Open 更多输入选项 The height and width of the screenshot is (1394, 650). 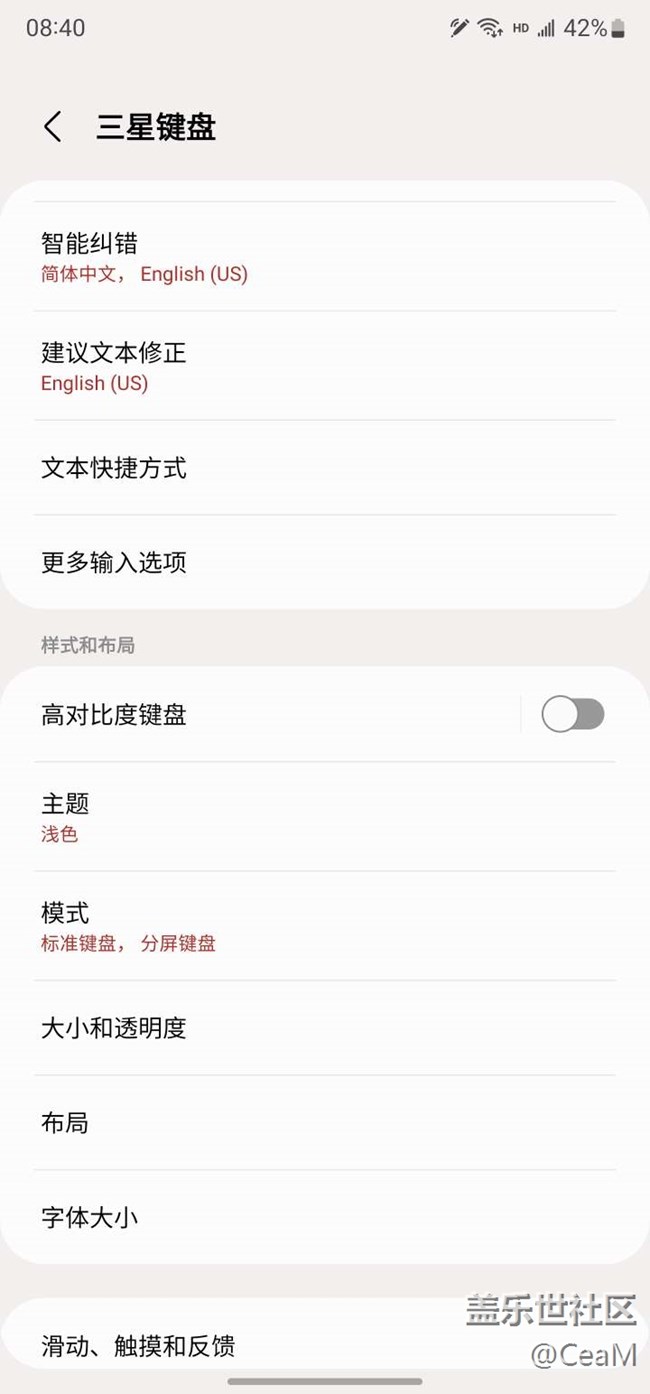point(324,562)
